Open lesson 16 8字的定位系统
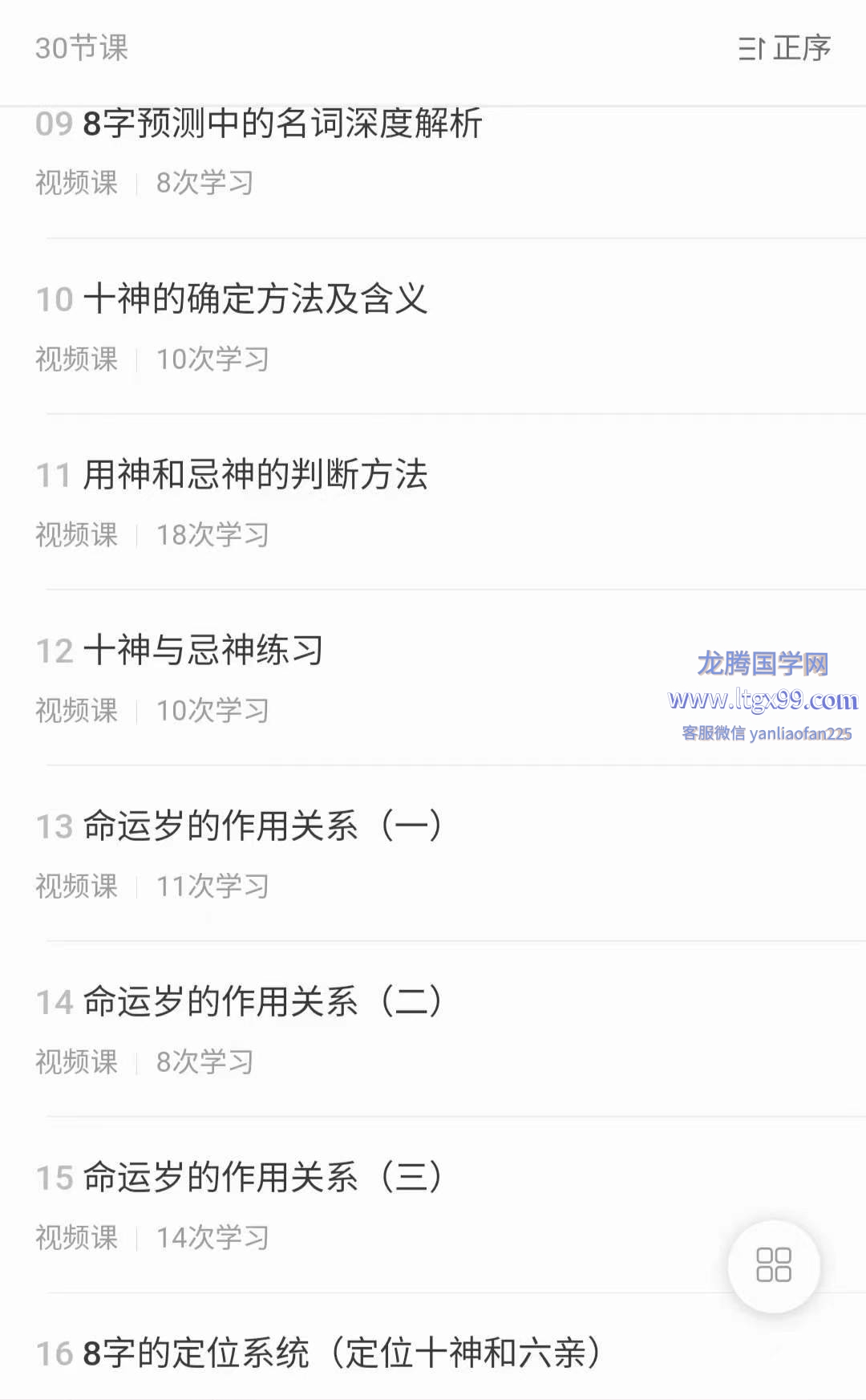Image resolution: width=866 pixels, height=1400 pixels. (433, 1347)
